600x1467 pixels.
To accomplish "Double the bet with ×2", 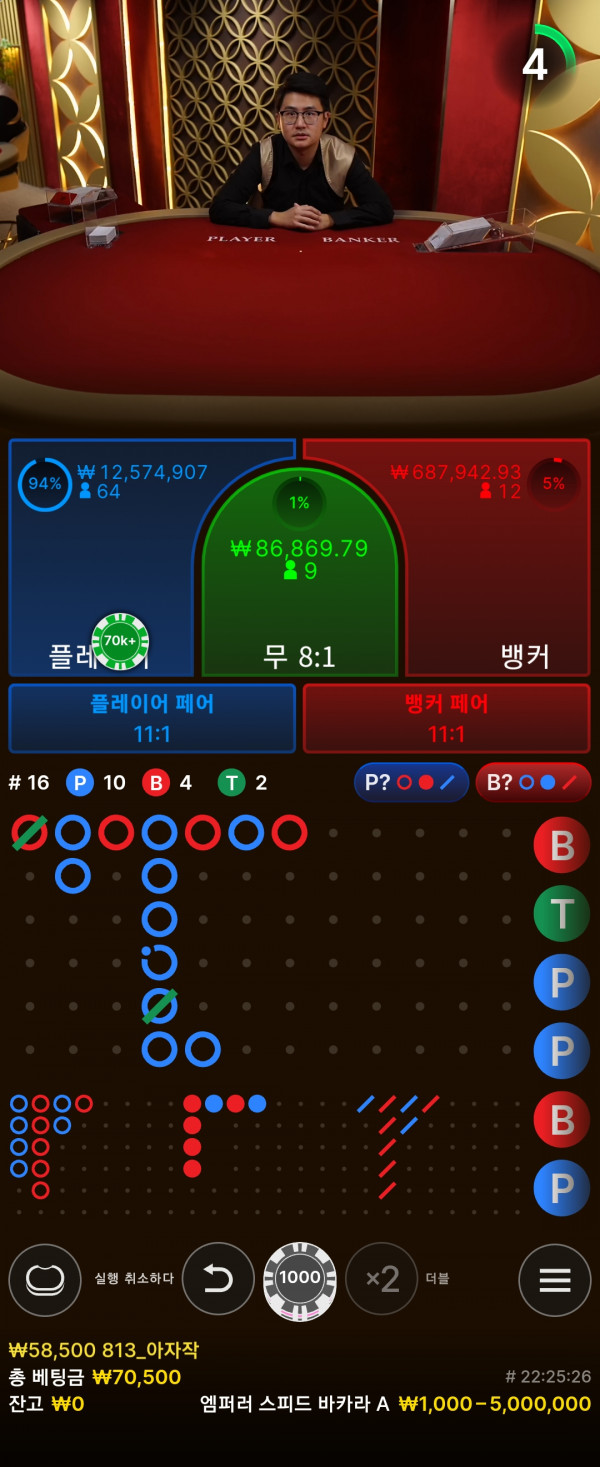I will click(382, 1279).
